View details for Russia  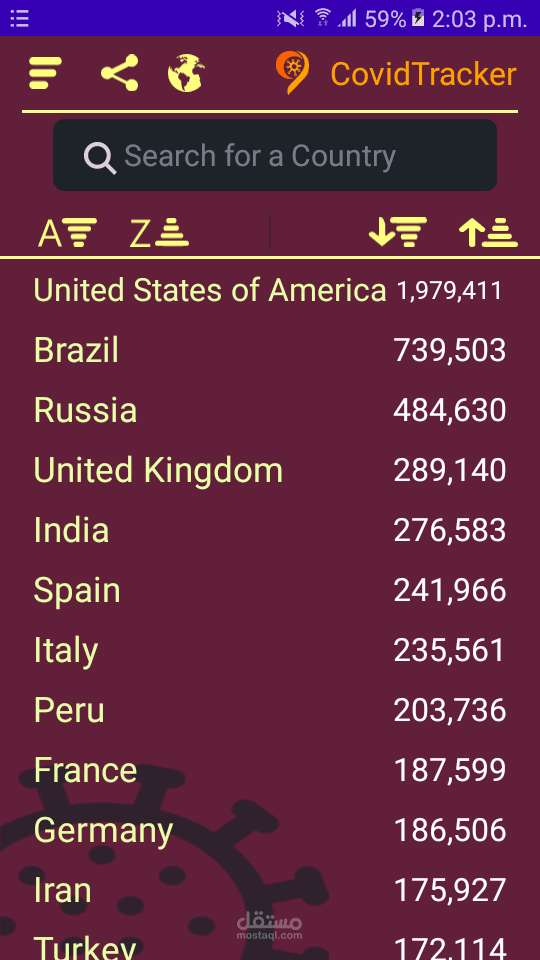[x=270, y=410]
